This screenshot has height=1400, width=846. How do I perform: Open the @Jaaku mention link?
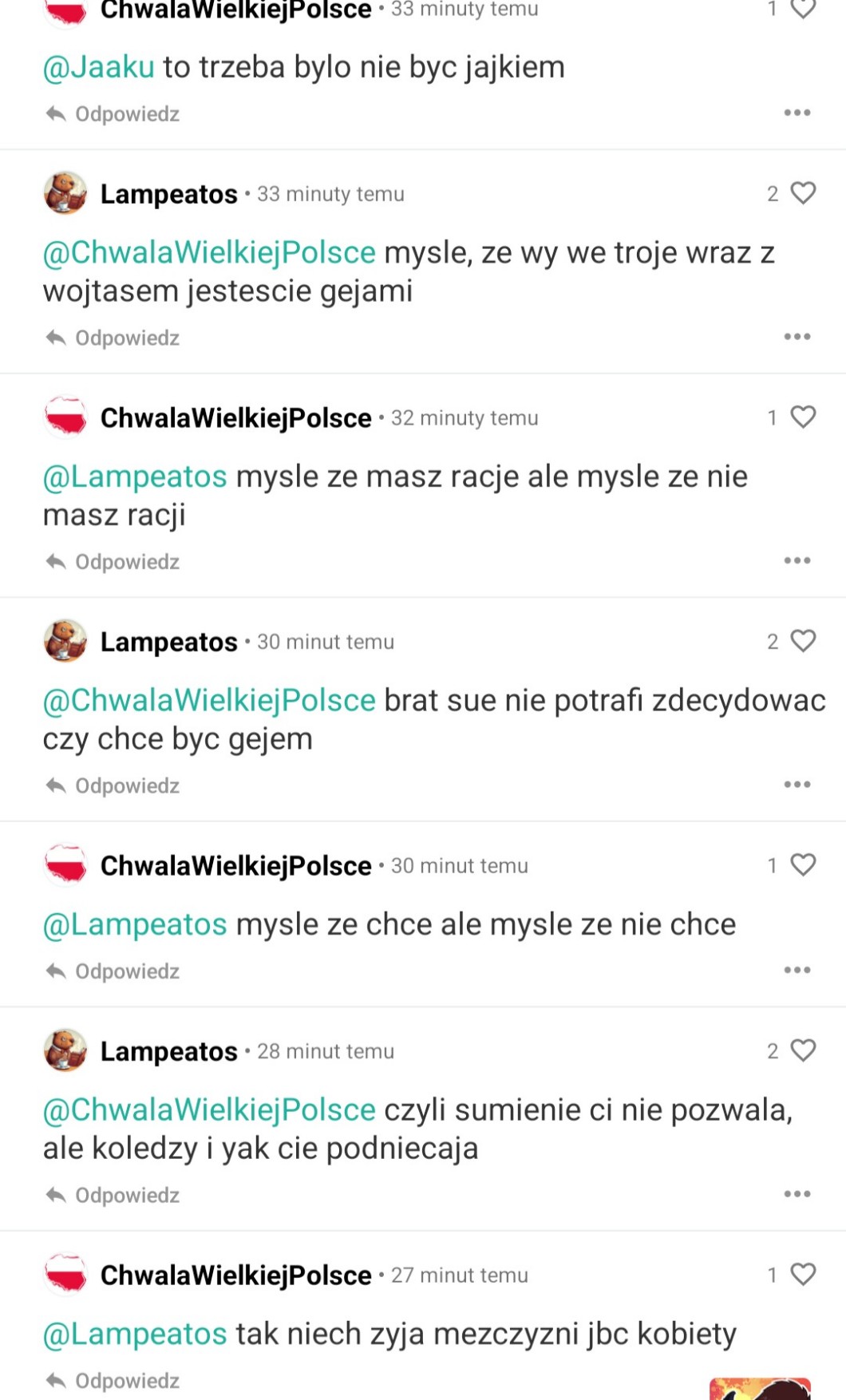(99, 67)
